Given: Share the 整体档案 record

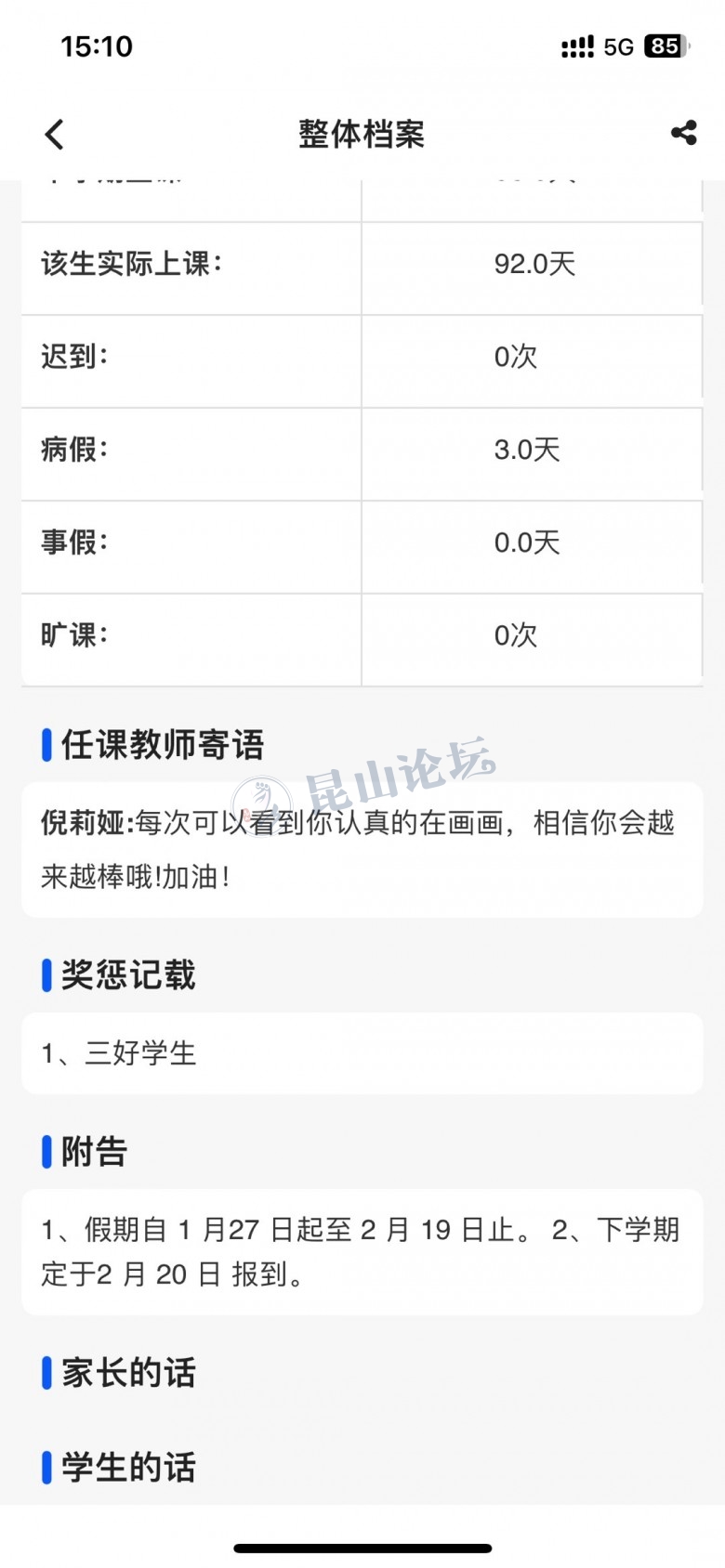Looking at the screenshot, I should (x=684, y=133).
